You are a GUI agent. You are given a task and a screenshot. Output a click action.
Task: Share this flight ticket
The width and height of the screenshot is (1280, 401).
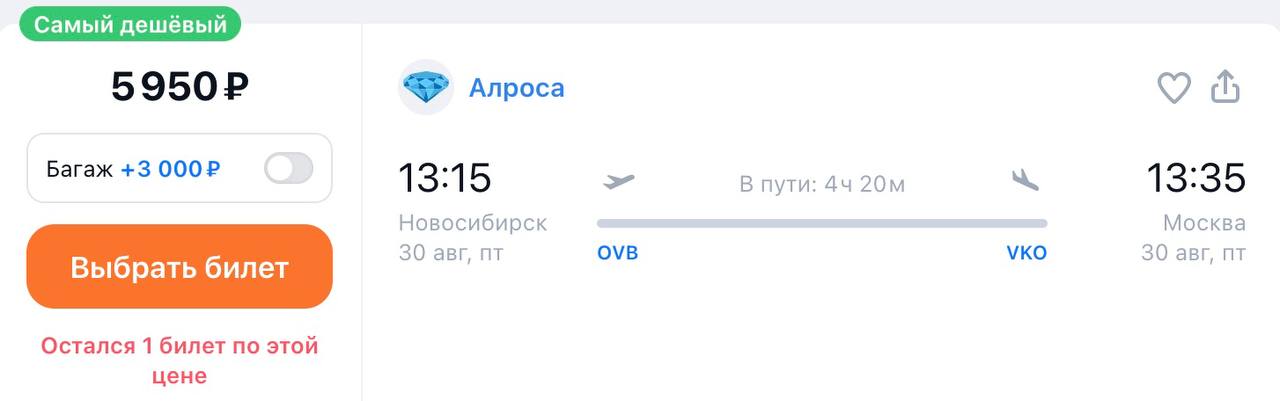(x=1225, y=87)
